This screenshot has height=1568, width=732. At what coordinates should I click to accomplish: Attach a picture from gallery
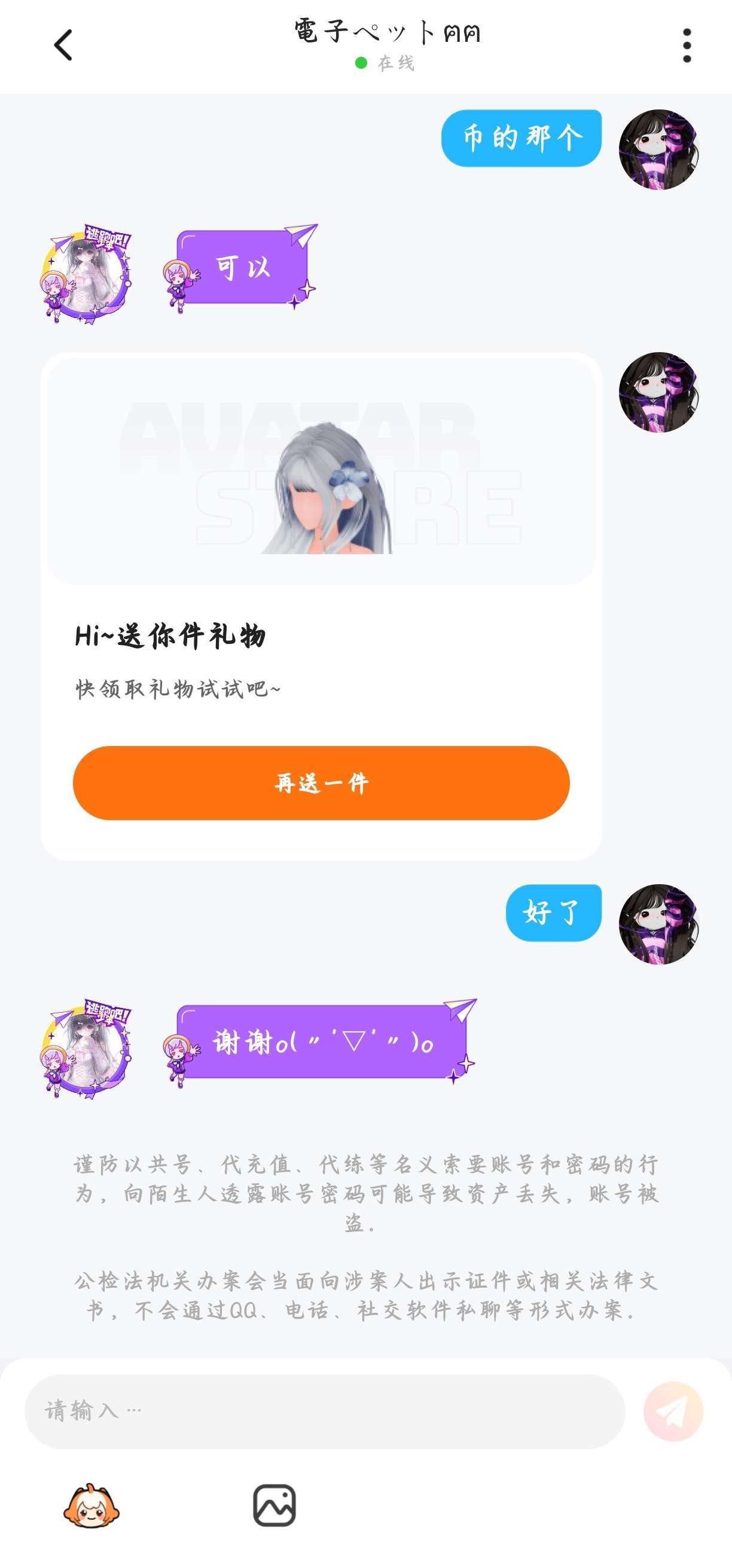click(274, 1505)
